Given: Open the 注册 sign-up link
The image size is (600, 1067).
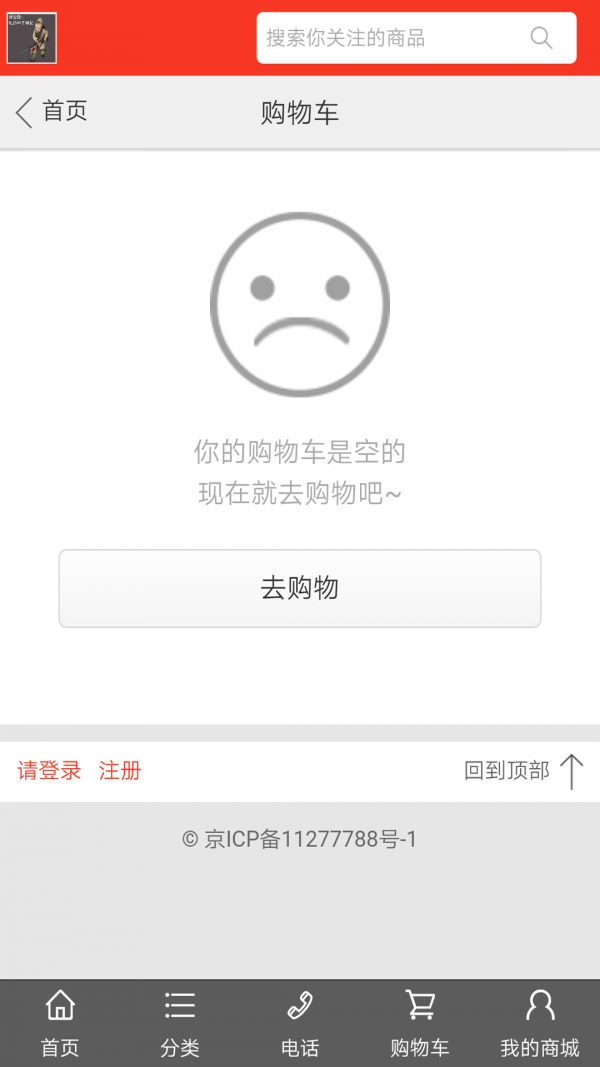Looking at the screenshot, I should (120, 771).
